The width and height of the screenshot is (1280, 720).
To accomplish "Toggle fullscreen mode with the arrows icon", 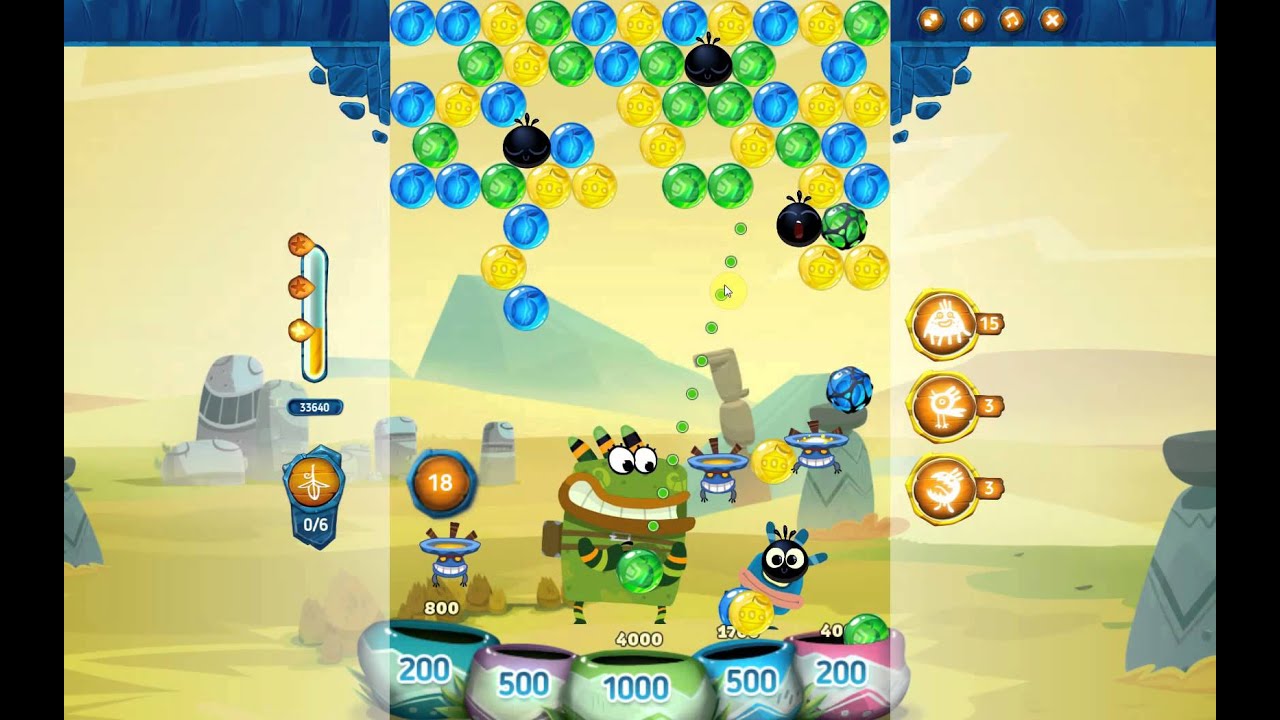I will [x=931, y=20].
